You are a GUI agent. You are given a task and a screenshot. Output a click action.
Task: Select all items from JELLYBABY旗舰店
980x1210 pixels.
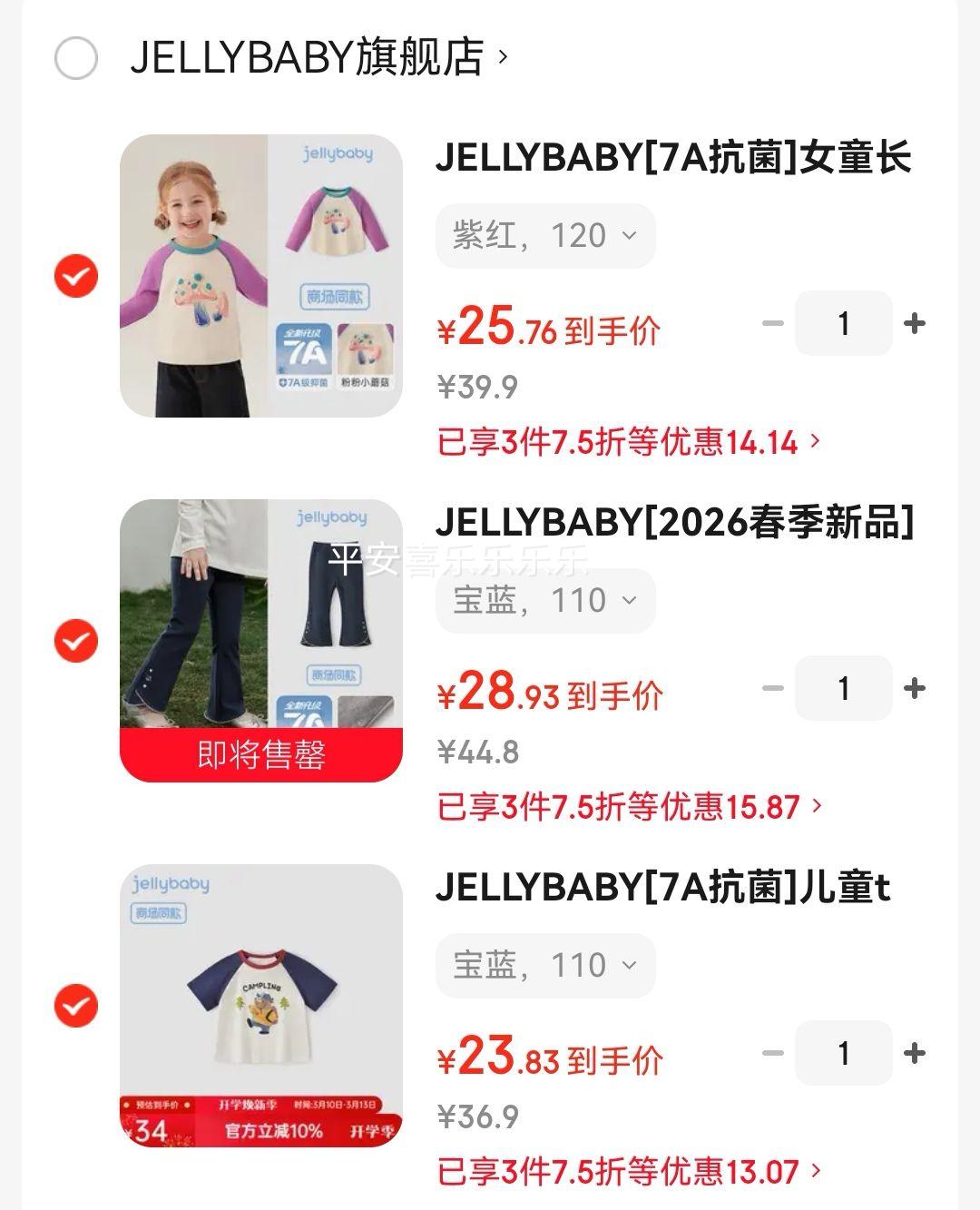coord(76,58)
